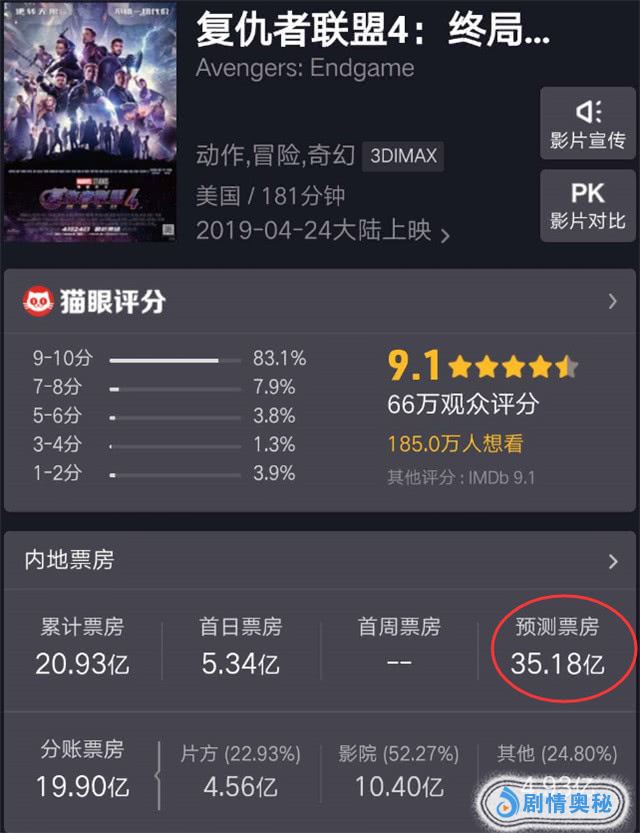
Task: Open the 影片宣传 promotion button
Action: coord(587,122)
